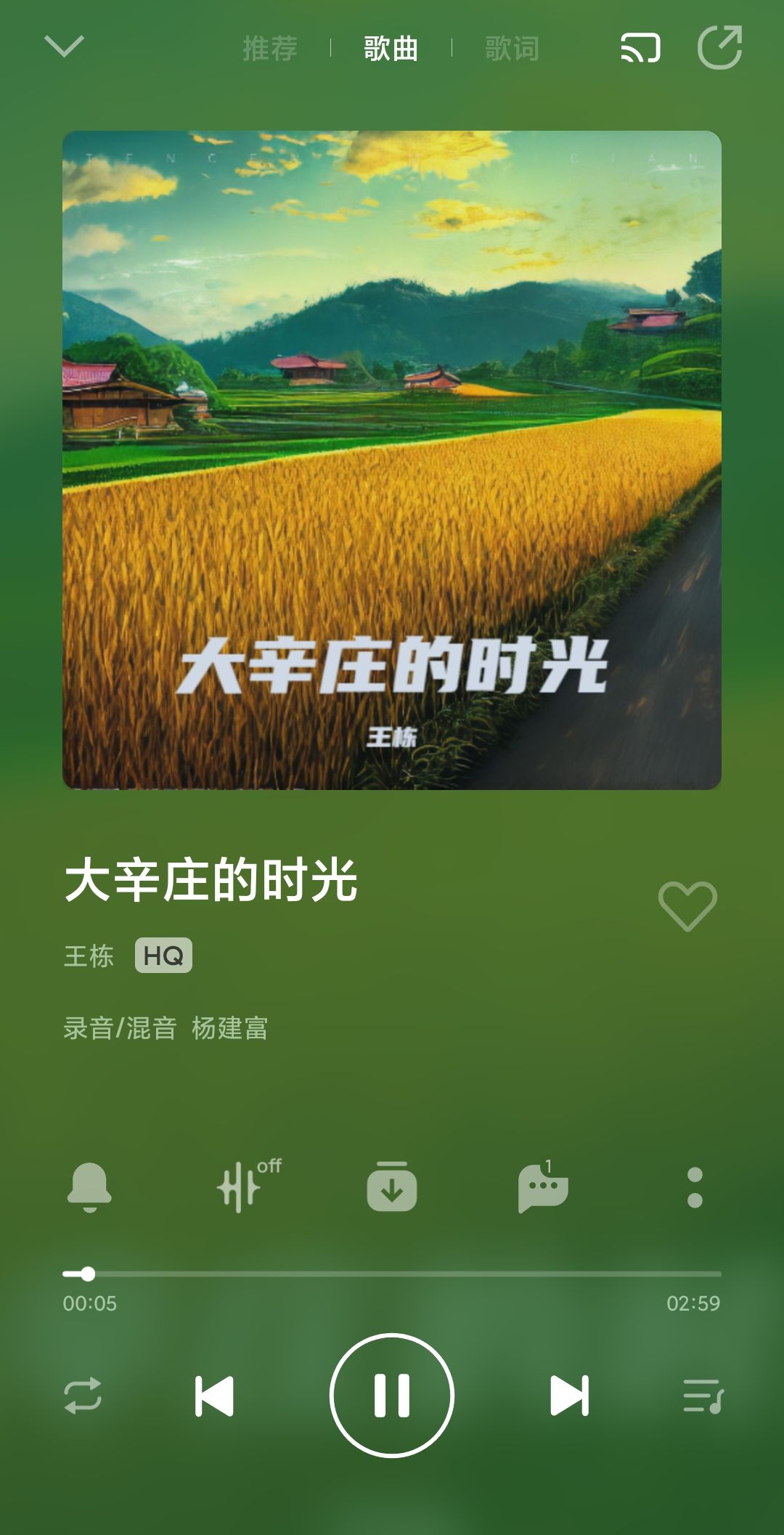Download the current song
Screen dimensions: 784x1535
point(392,1187)
